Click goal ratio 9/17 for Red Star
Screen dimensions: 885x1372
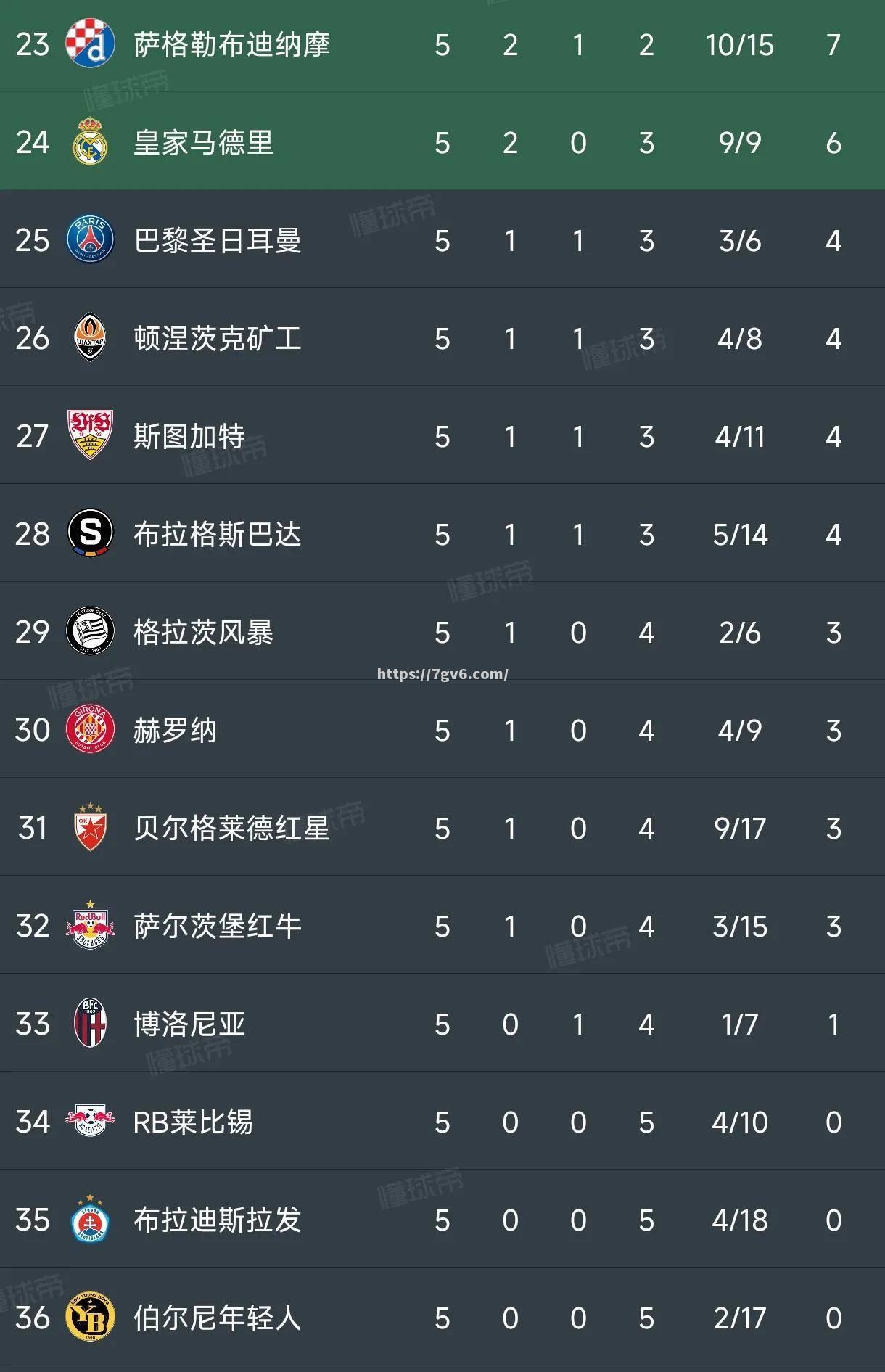740,829
